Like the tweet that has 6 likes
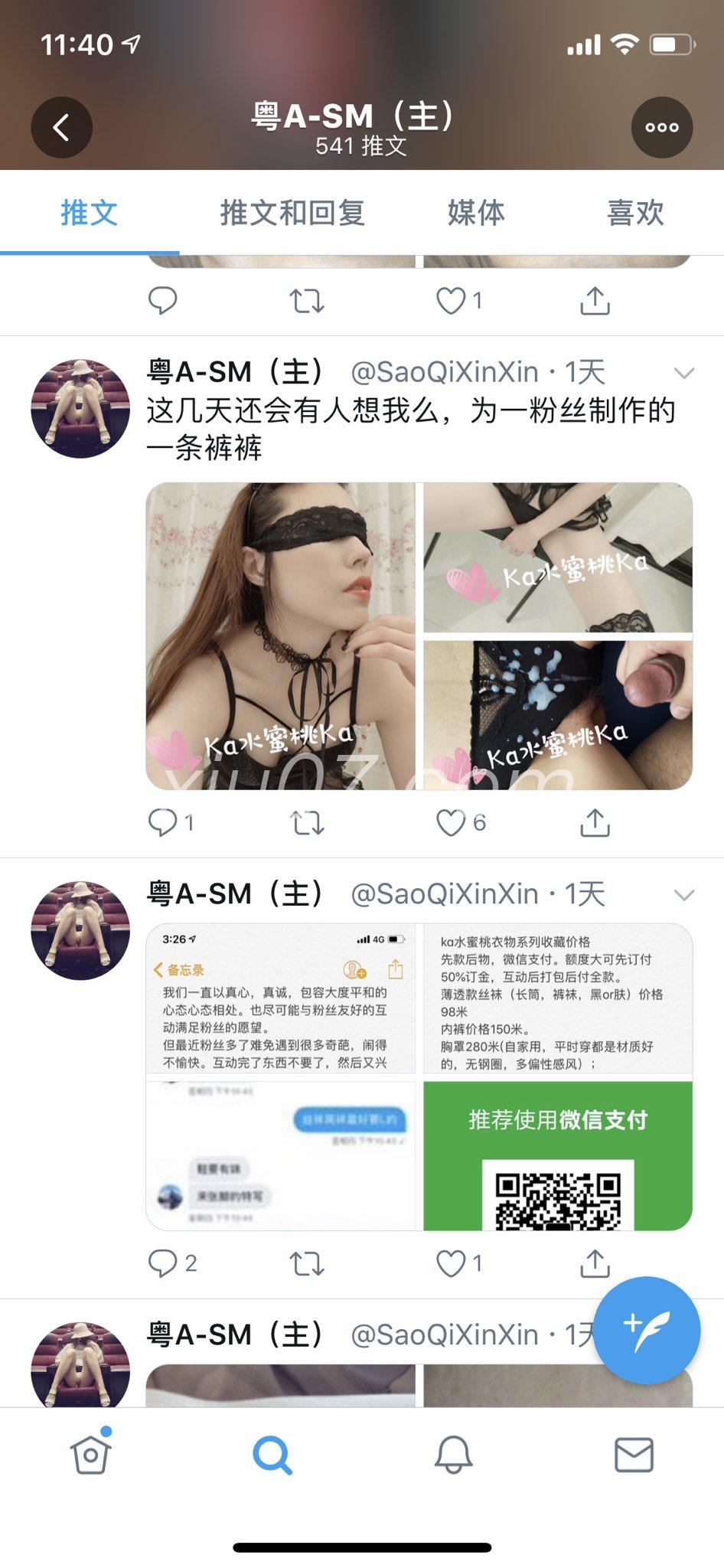 pos(451,822)
